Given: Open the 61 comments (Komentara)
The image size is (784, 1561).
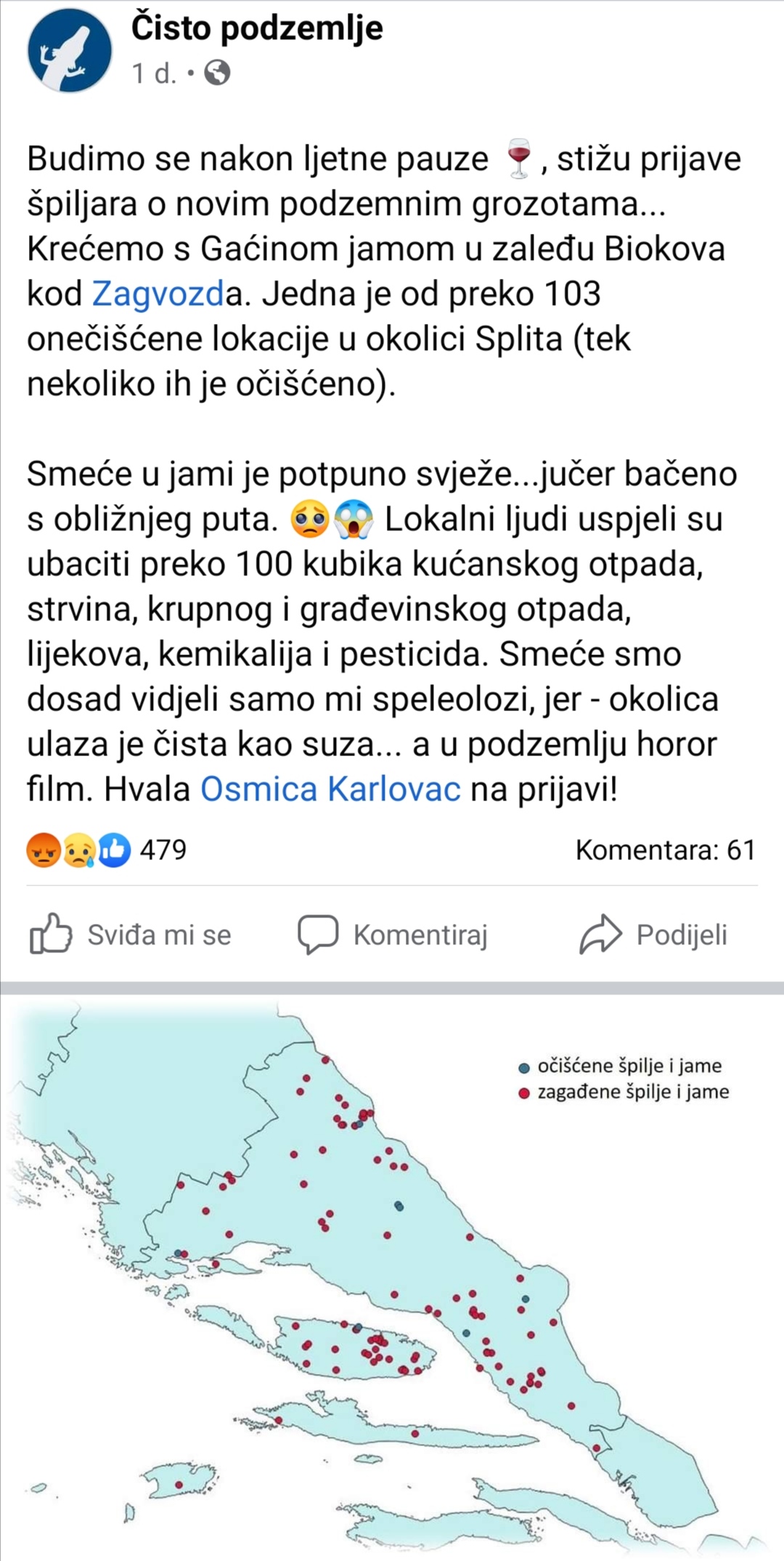Looking at the screenshot, I should (665, 850).
